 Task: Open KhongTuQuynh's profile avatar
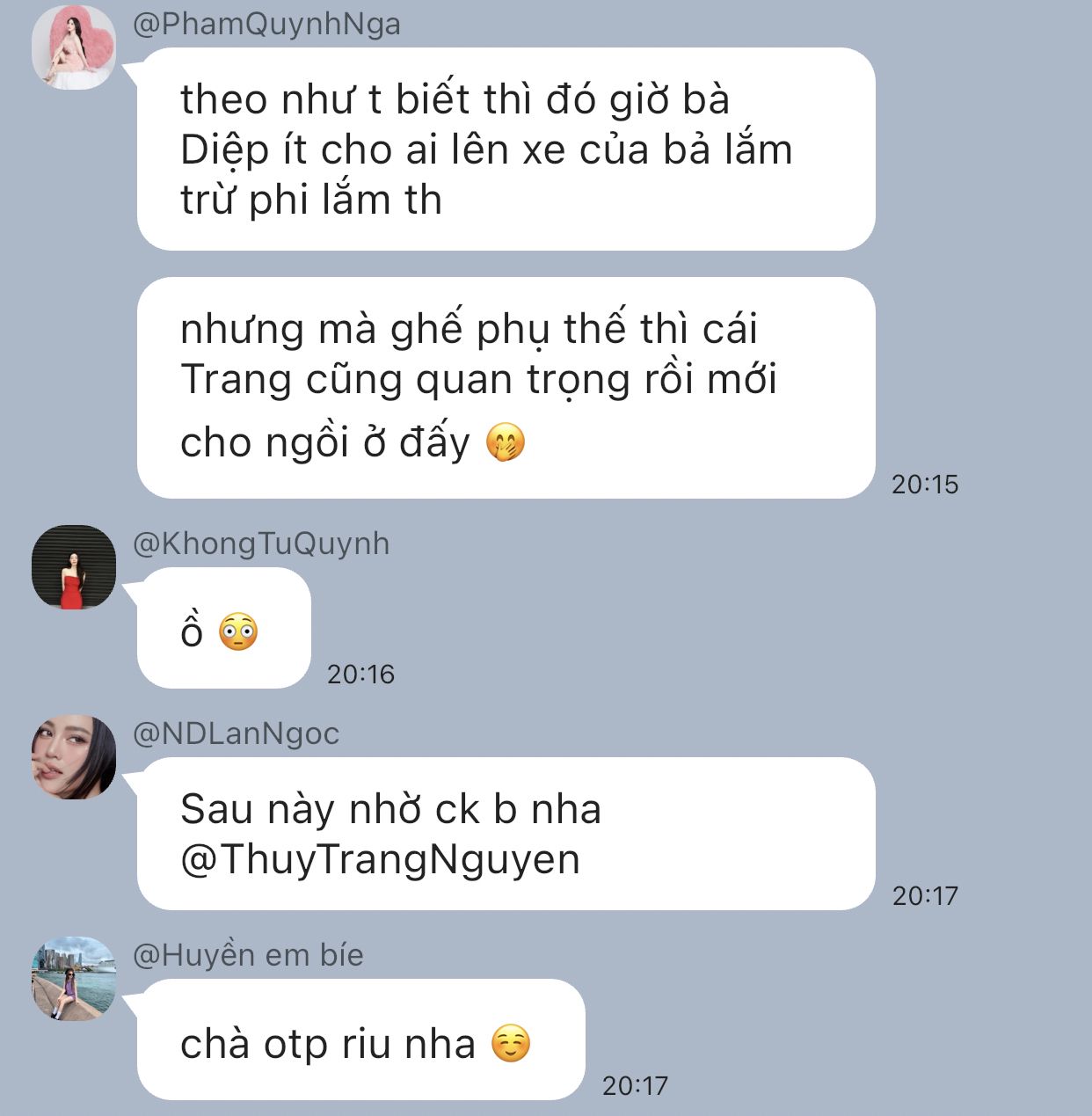pos(74,567)
